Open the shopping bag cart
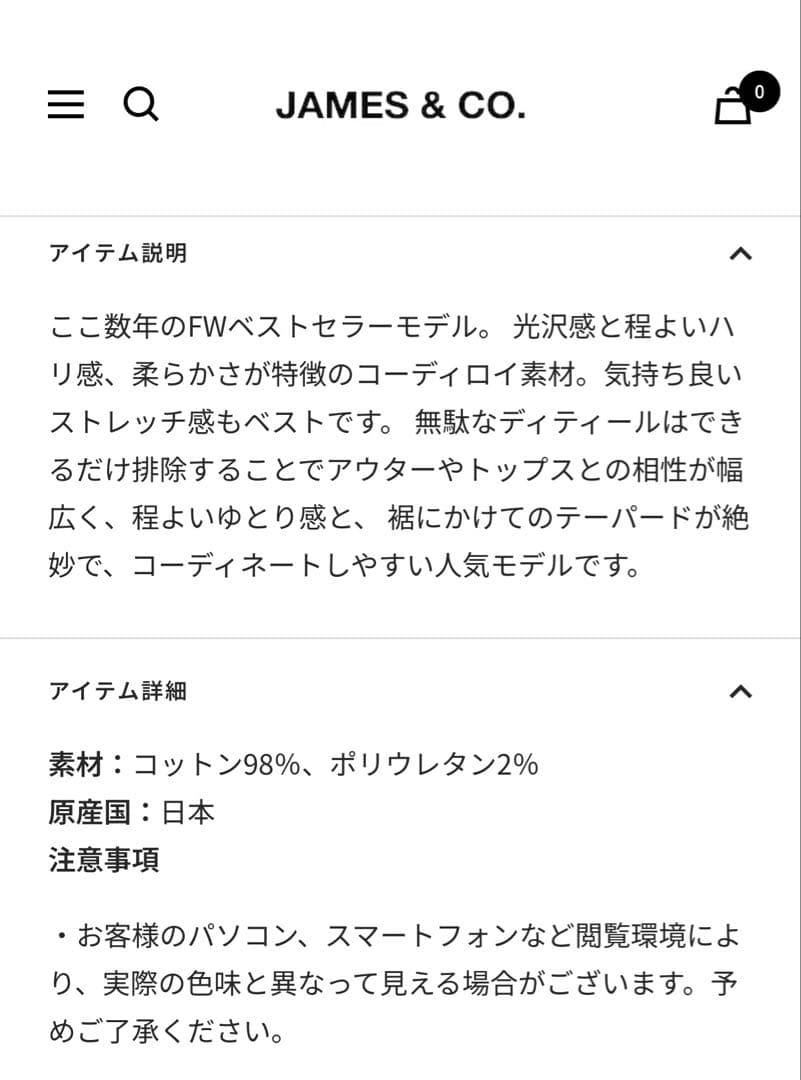Screen dimensions: 801x1080 click(x=735, y=104)
